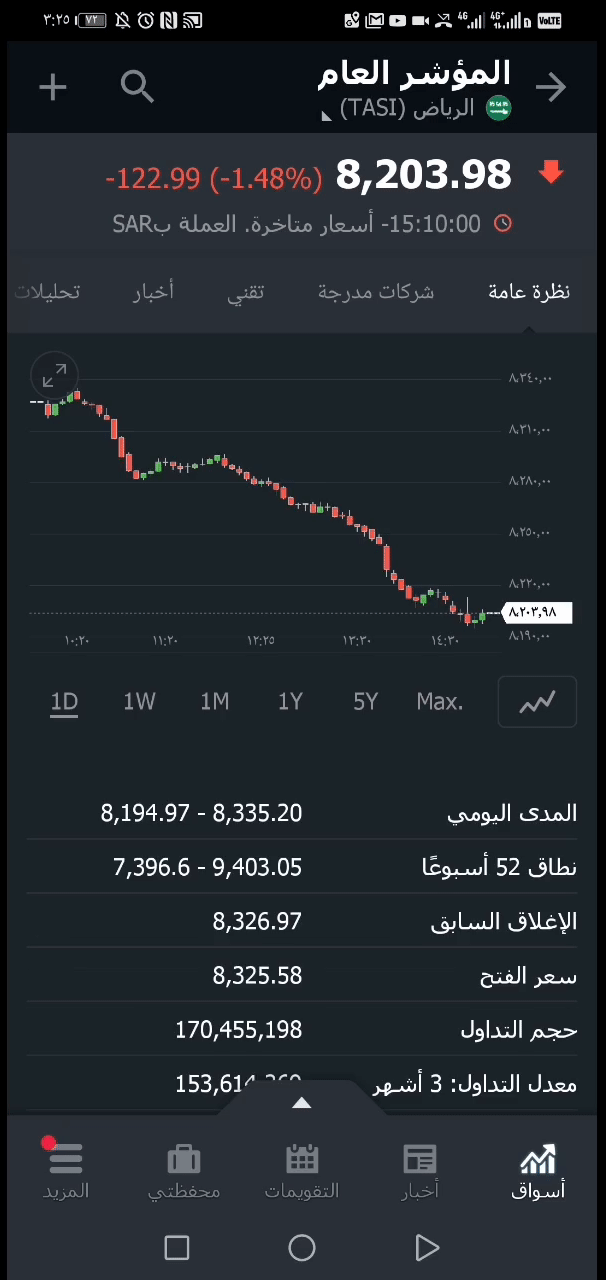Select the نظرة عامة overview tab
Image resolution: width=606 pixels, height=1280 pixels.
pyautogui.click(x=529, y=292)
